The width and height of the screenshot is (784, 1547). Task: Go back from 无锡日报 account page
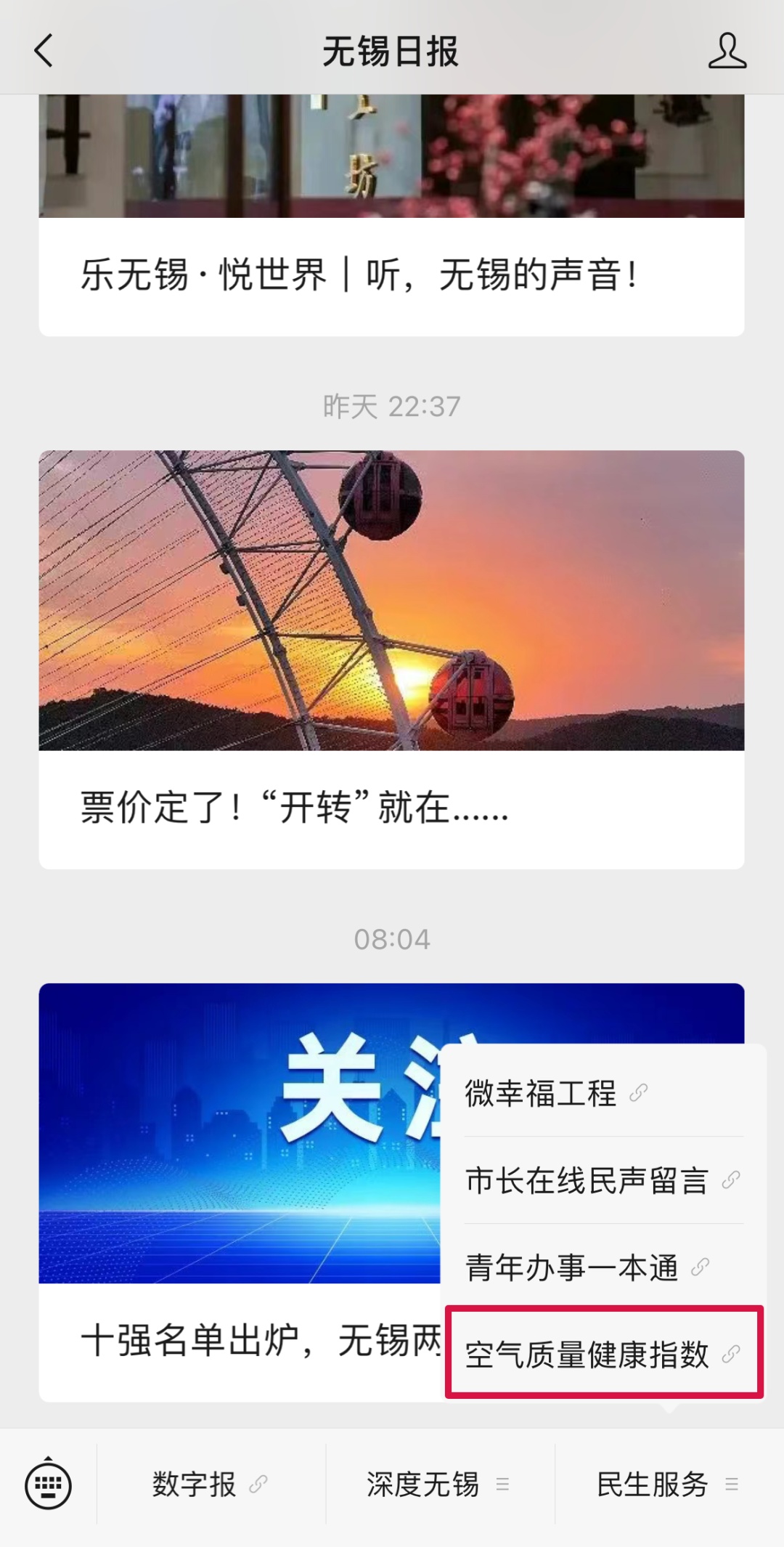tap(44, 51)
